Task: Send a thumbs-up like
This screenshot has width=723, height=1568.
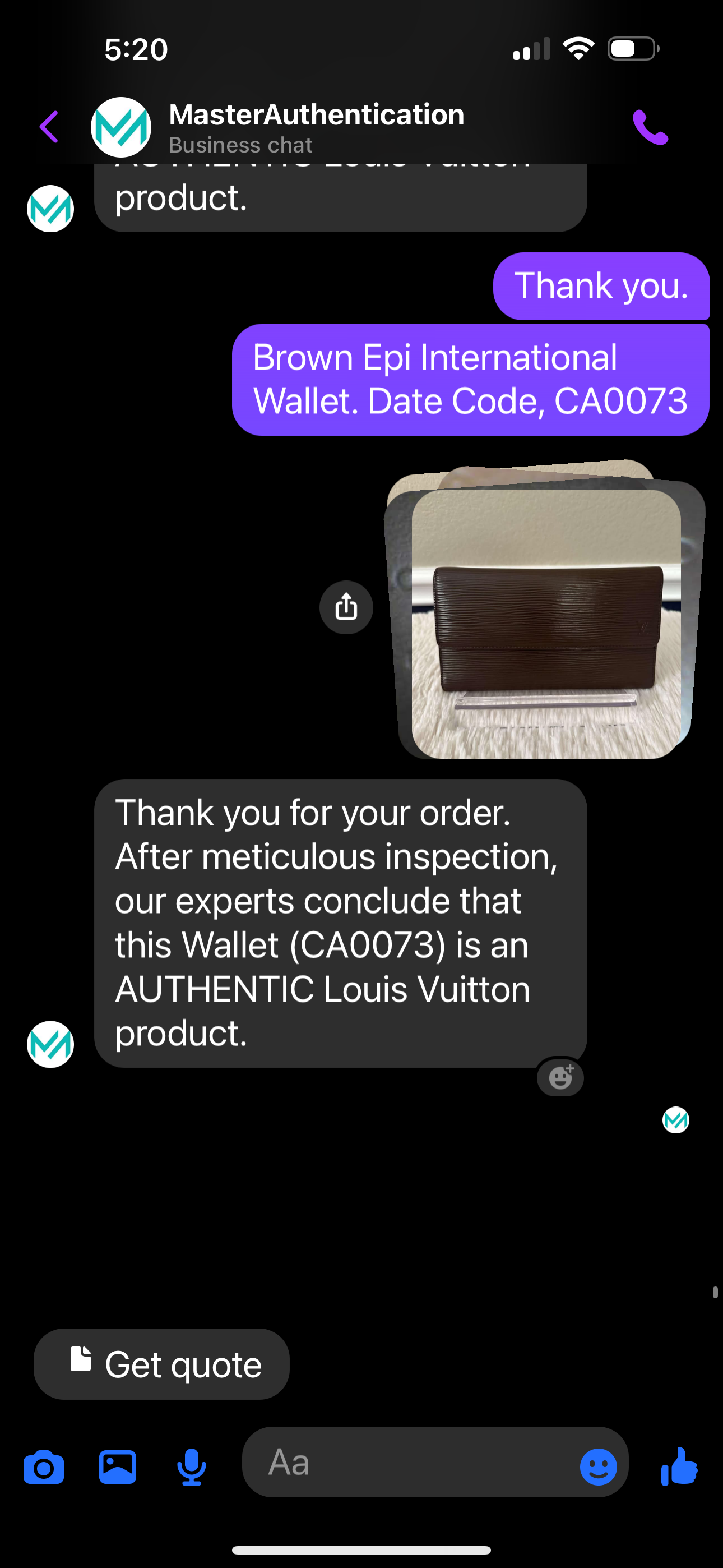Action: point(679,1466)
